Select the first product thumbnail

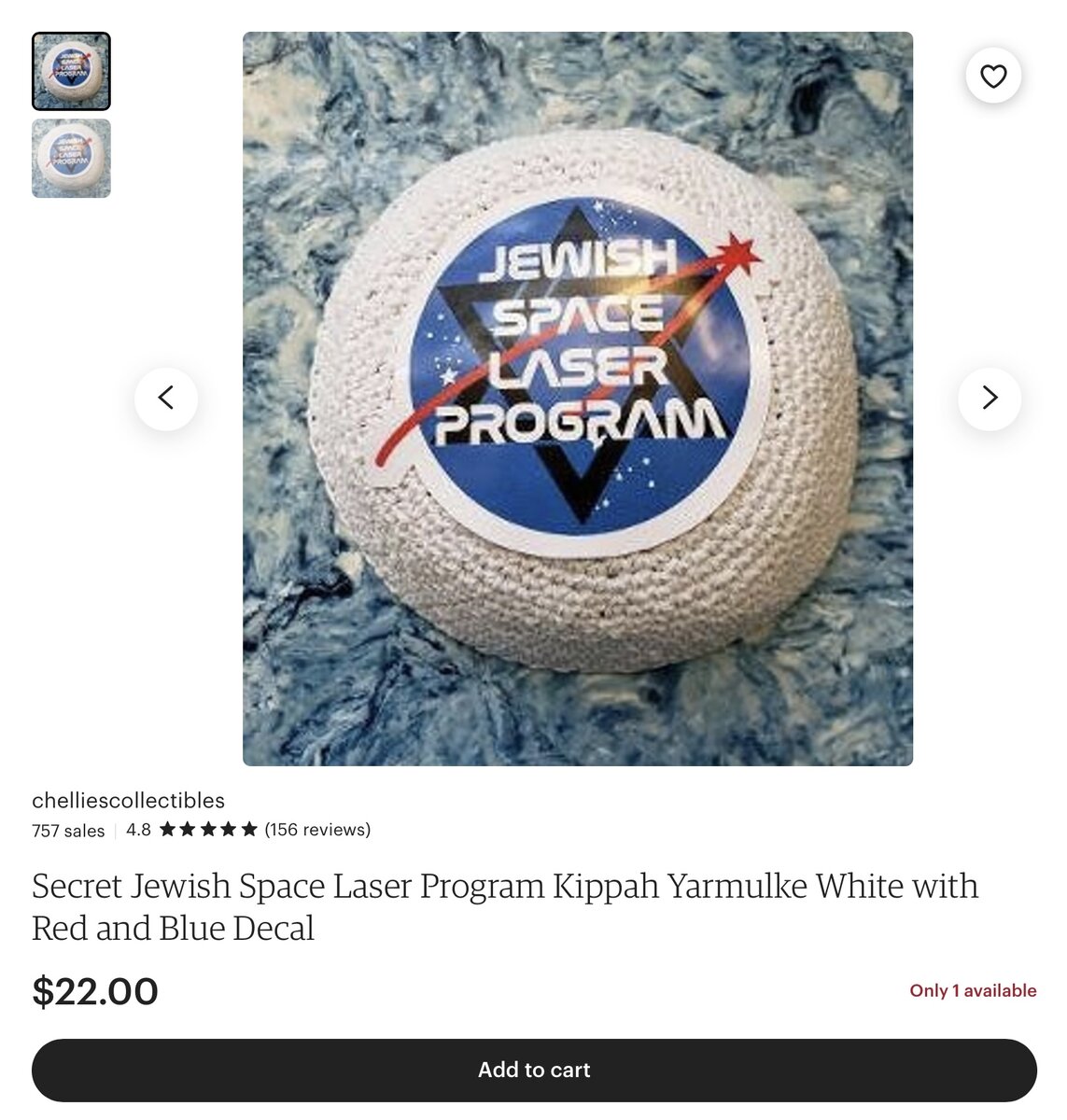point(71,72)
